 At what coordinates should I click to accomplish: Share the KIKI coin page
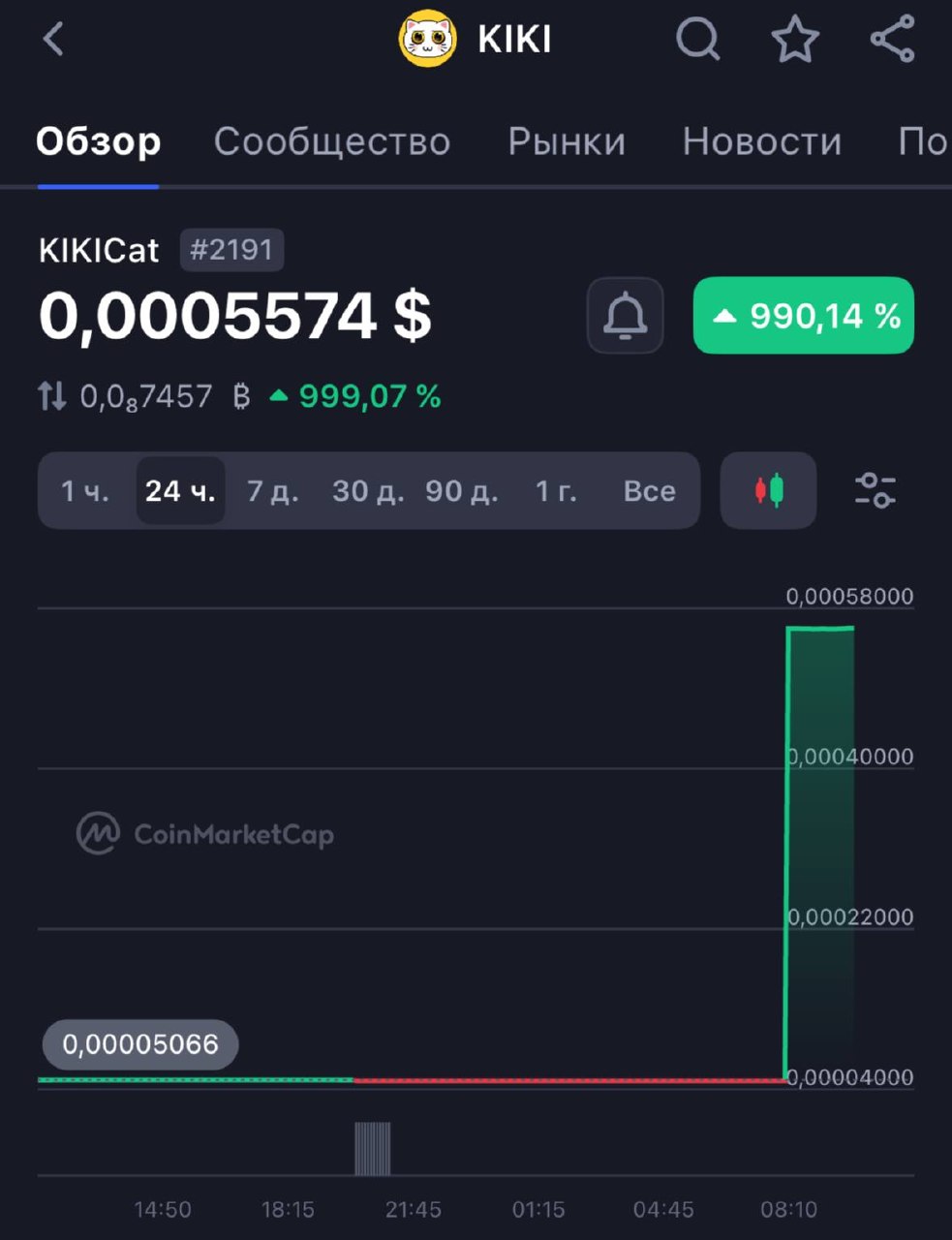[x=892, y=40]
